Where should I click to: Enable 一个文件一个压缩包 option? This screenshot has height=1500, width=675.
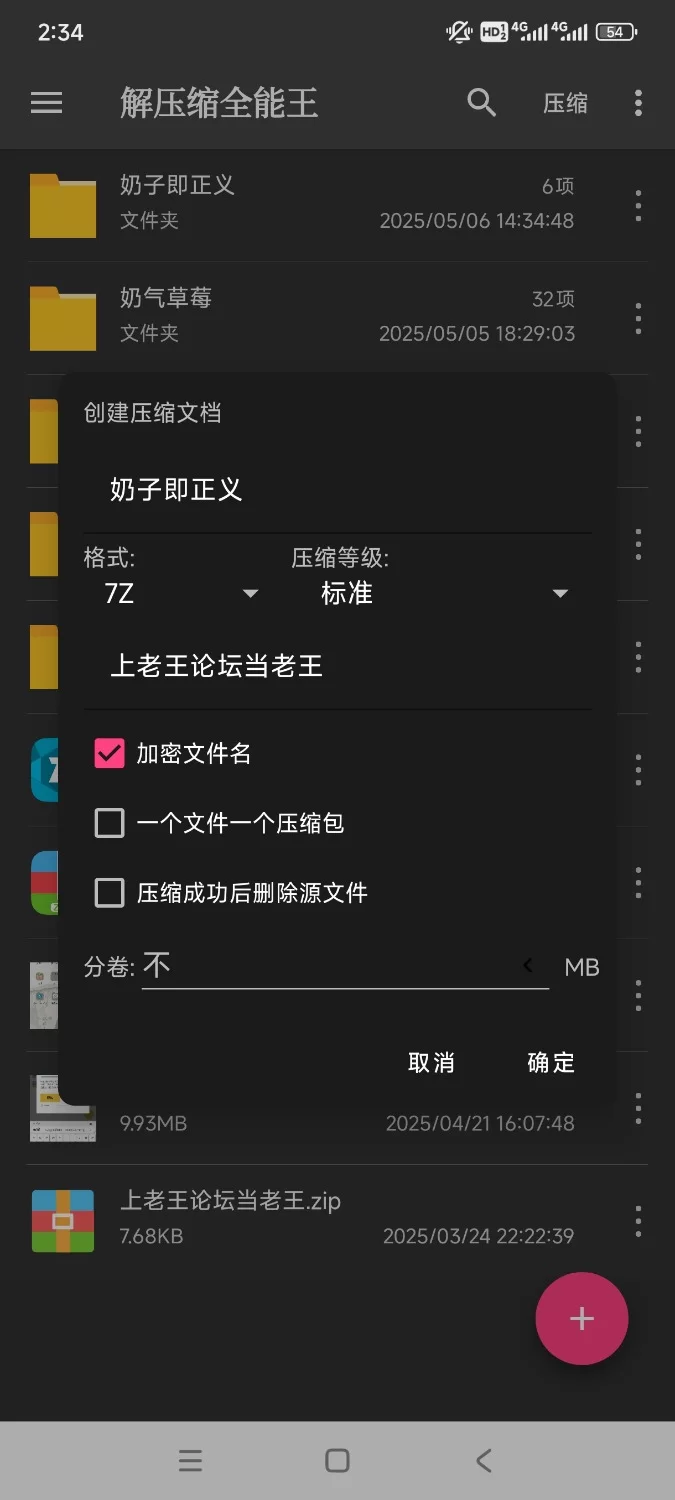coord(109,823)
